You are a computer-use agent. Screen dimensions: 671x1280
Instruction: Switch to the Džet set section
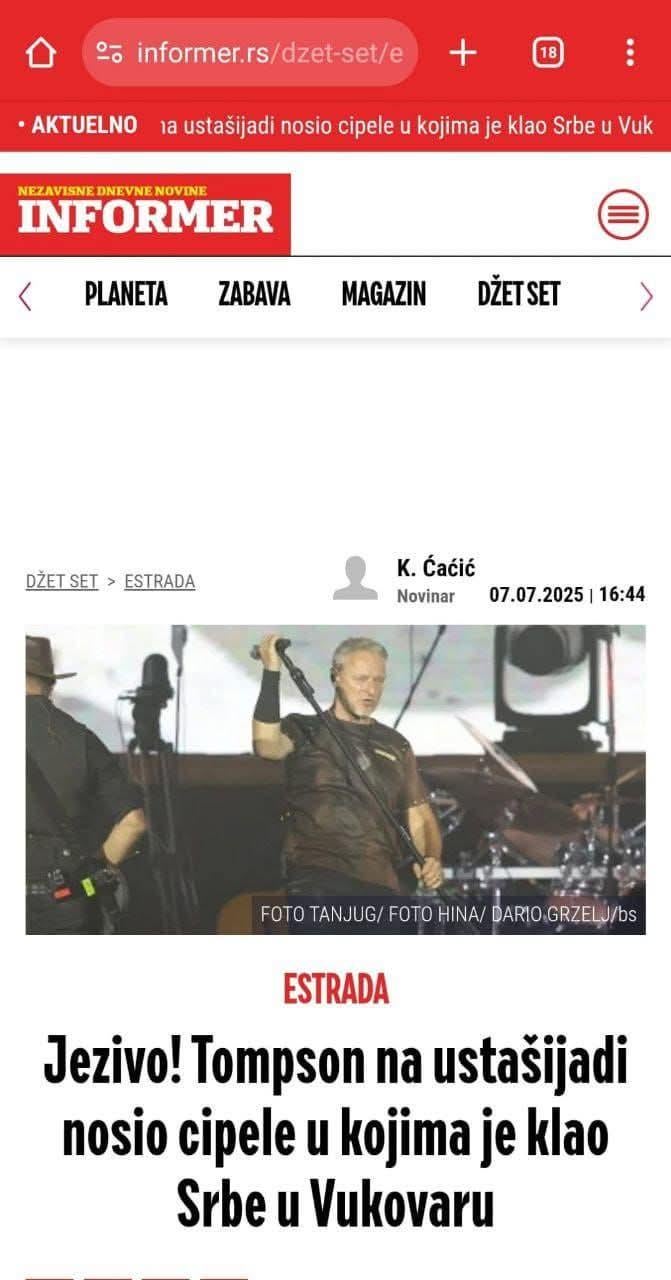coord(519,294)
